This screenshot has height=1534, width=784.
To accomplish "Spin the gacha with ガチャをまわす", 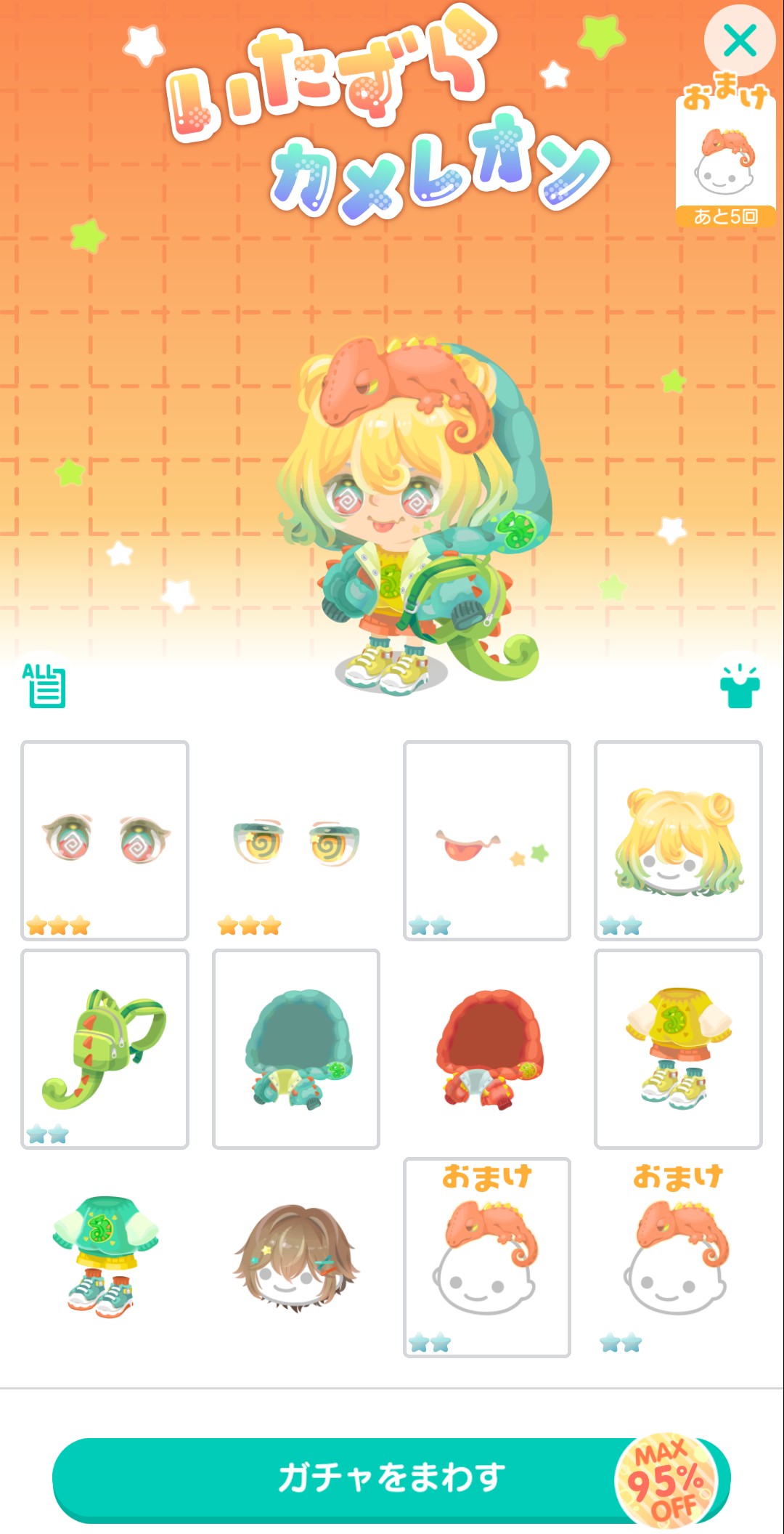I will (391, 1478).
